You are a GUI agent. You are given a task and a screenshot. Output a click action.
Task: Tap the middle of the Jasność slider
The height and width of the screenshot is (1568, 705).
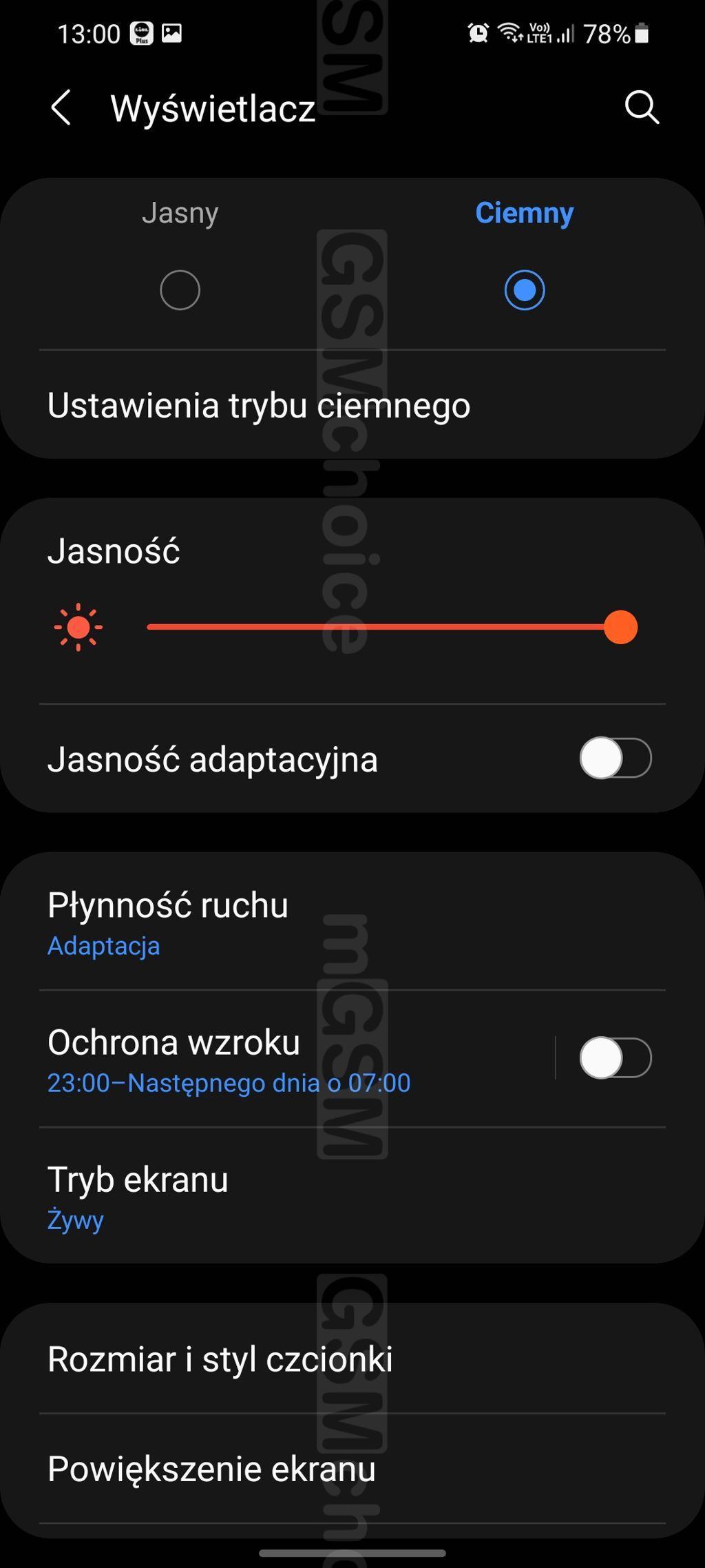click(x=392, y=627)
